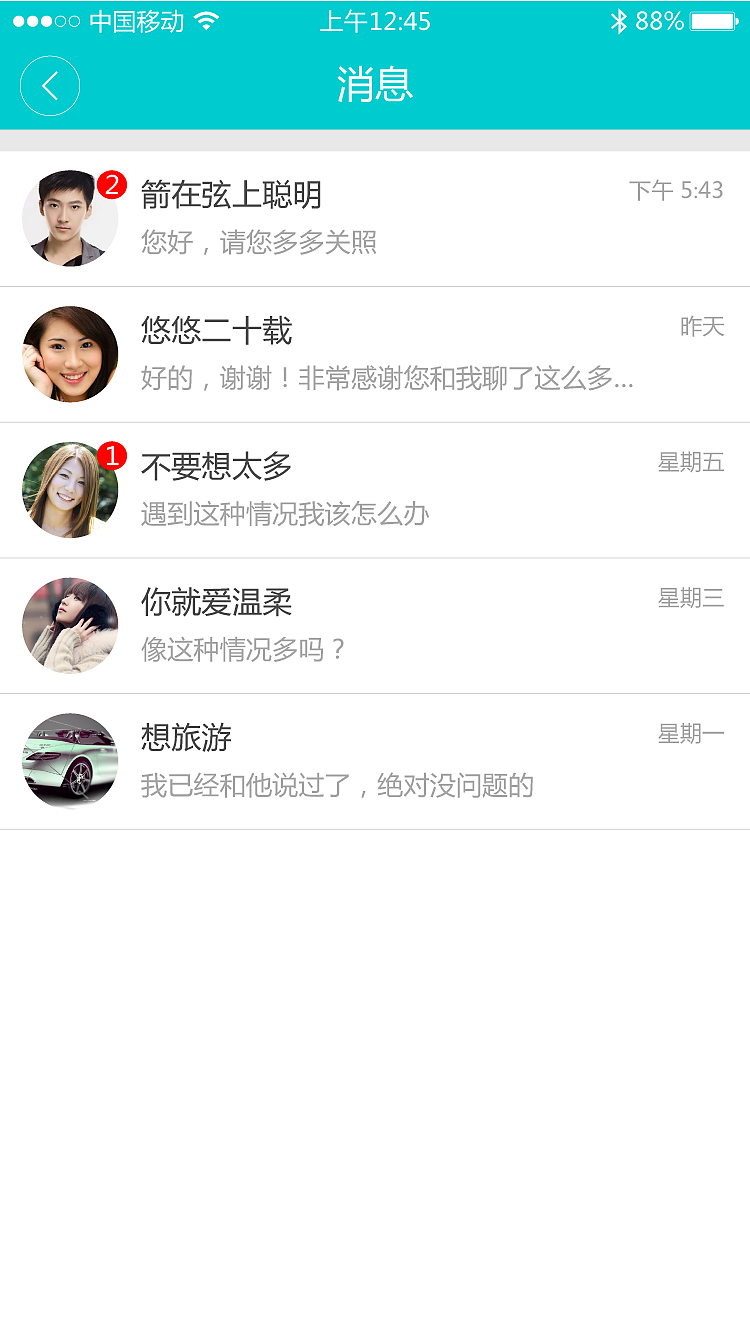Tap the red badge showing 2 unread messages
Screen dimensions: 750x1334
pyautogui.click(x=113, y=183)
